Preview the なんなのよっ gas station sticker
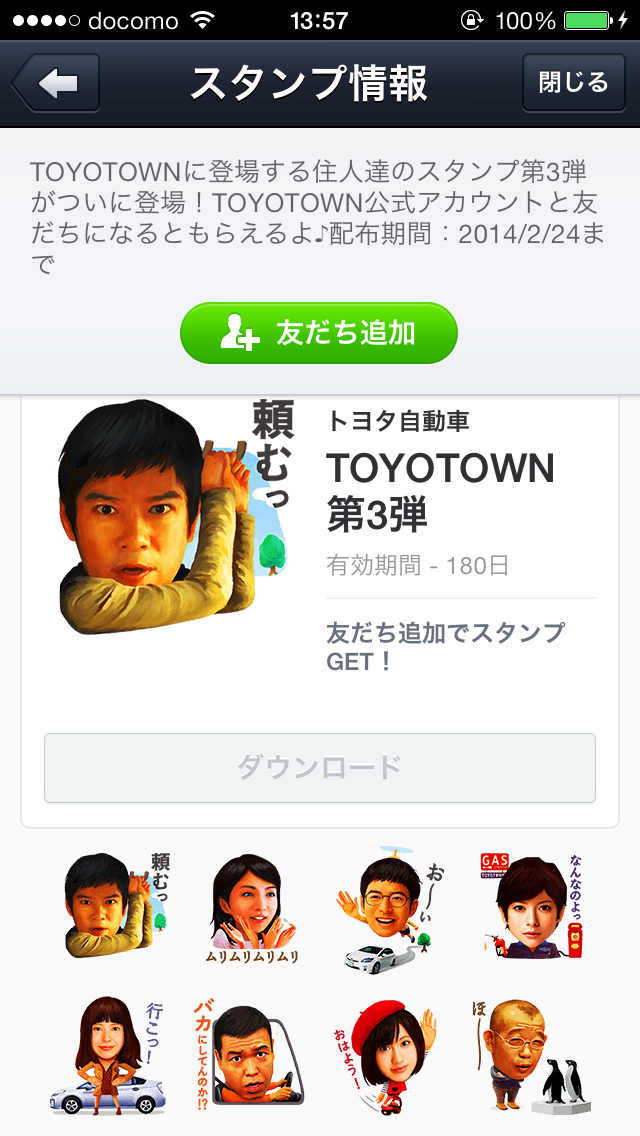 click(x=533, y=906)
